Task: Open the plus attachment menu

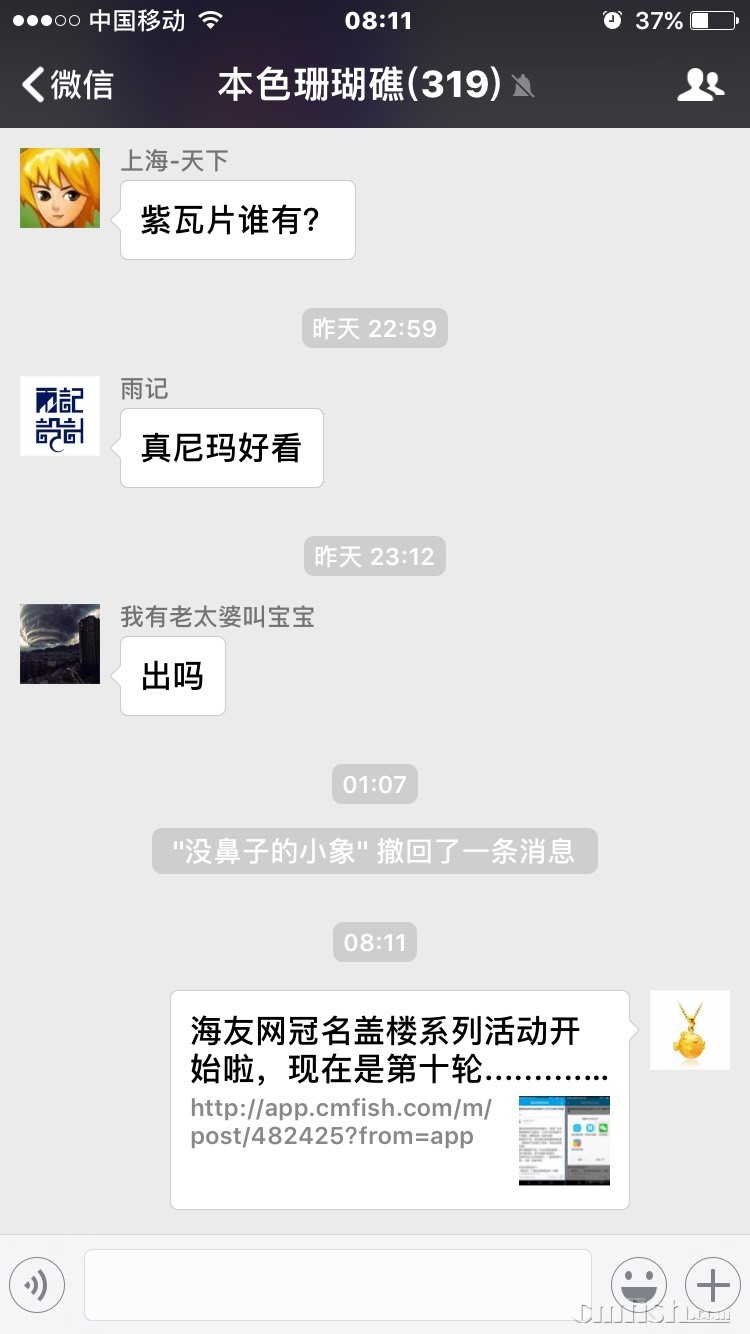Action: [712, 1284]
